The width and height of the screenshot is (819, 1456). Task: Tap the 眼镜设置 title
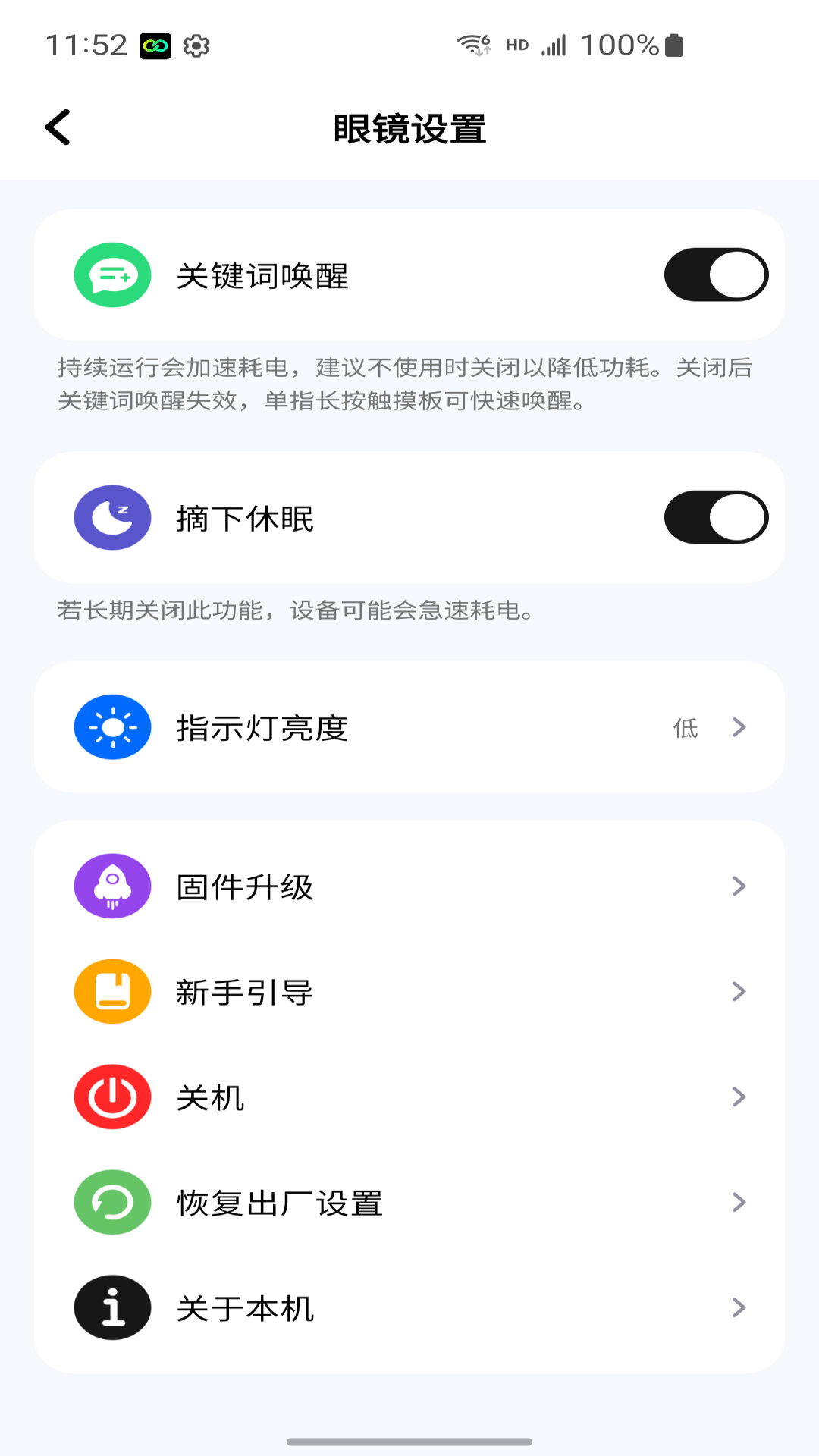pyautogui.click(x=409, y=127)
